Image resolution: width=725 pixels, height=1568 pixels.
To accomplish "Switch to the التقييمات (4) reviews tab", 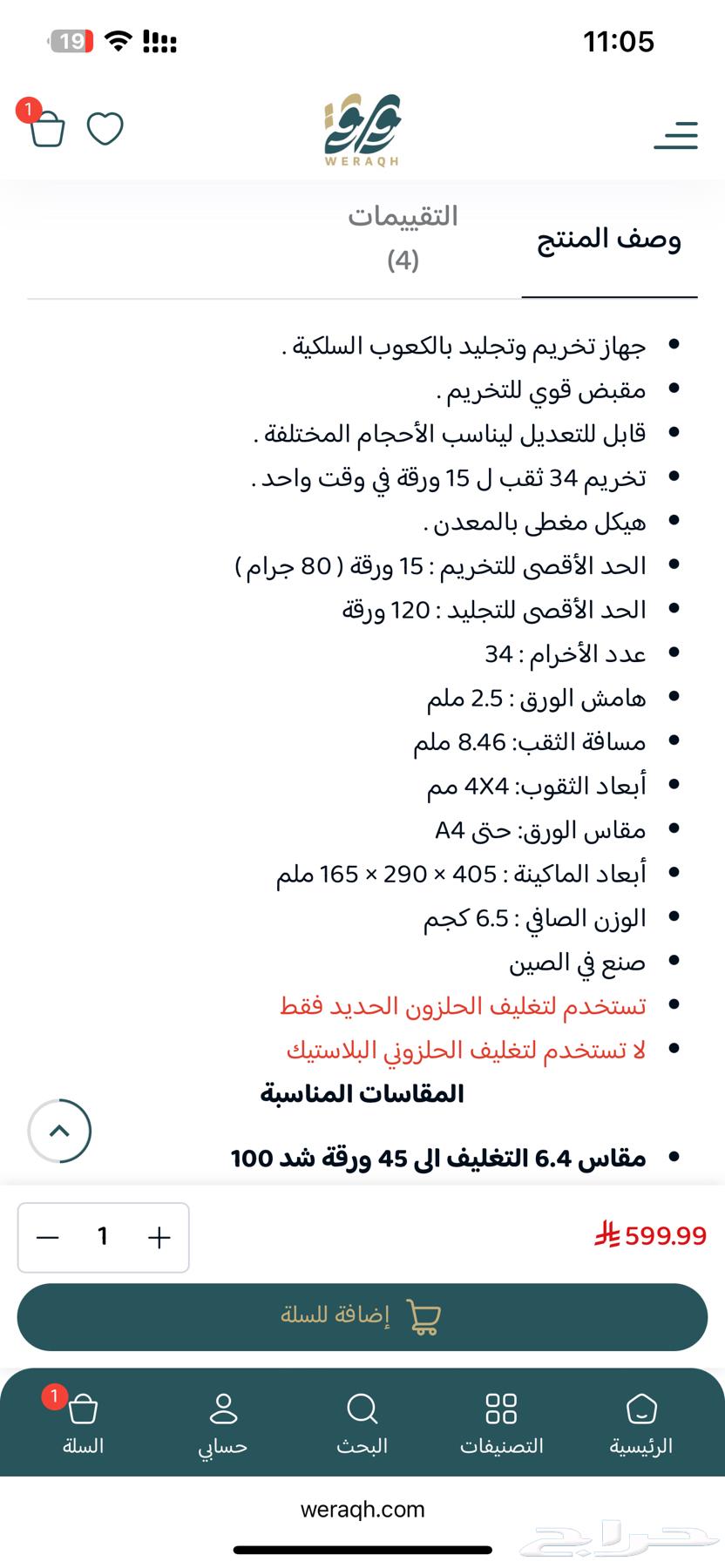I will pos(403,237).
